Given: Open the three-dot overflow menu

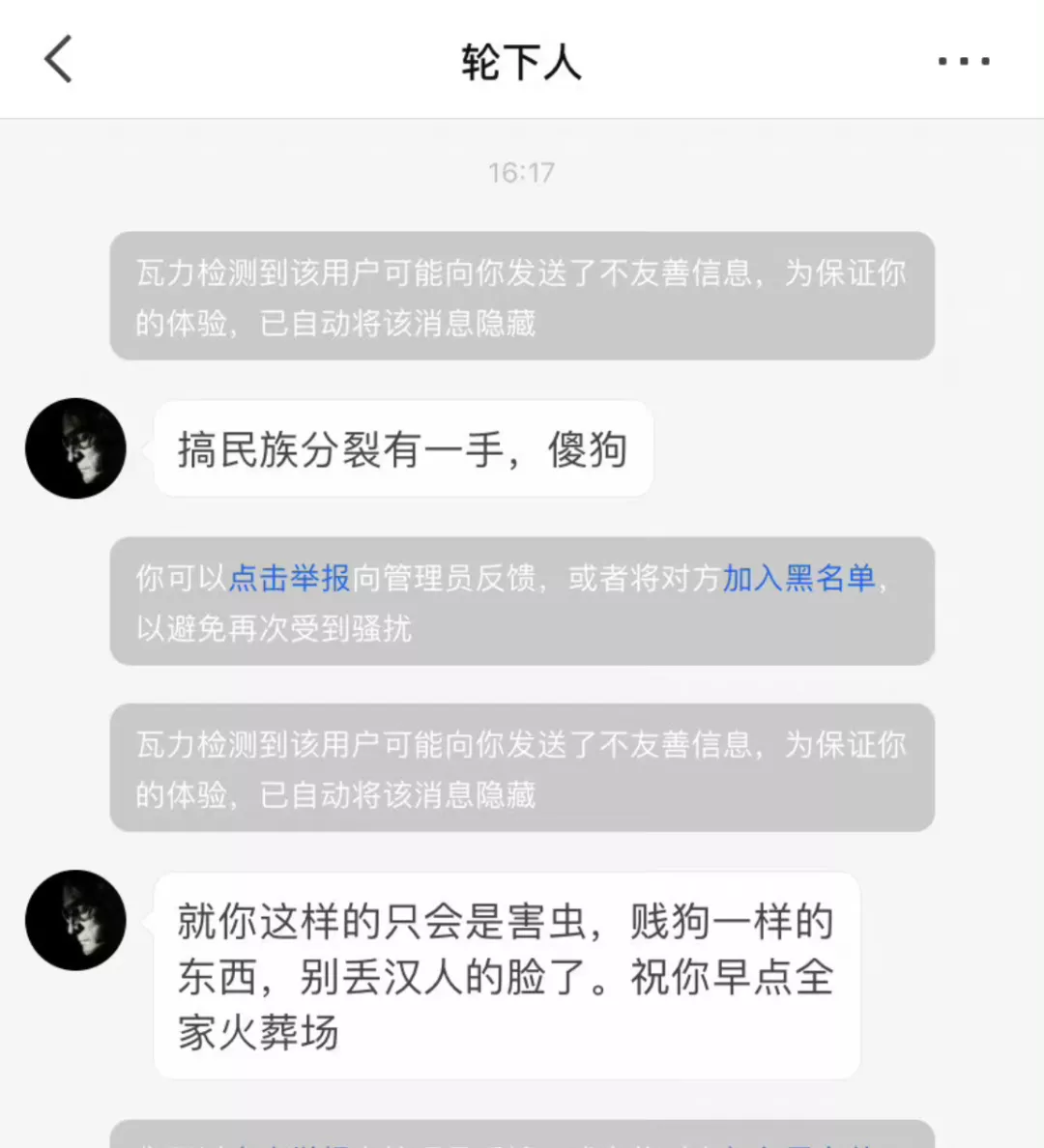Looking at the screenshot, I should (963, 61).
